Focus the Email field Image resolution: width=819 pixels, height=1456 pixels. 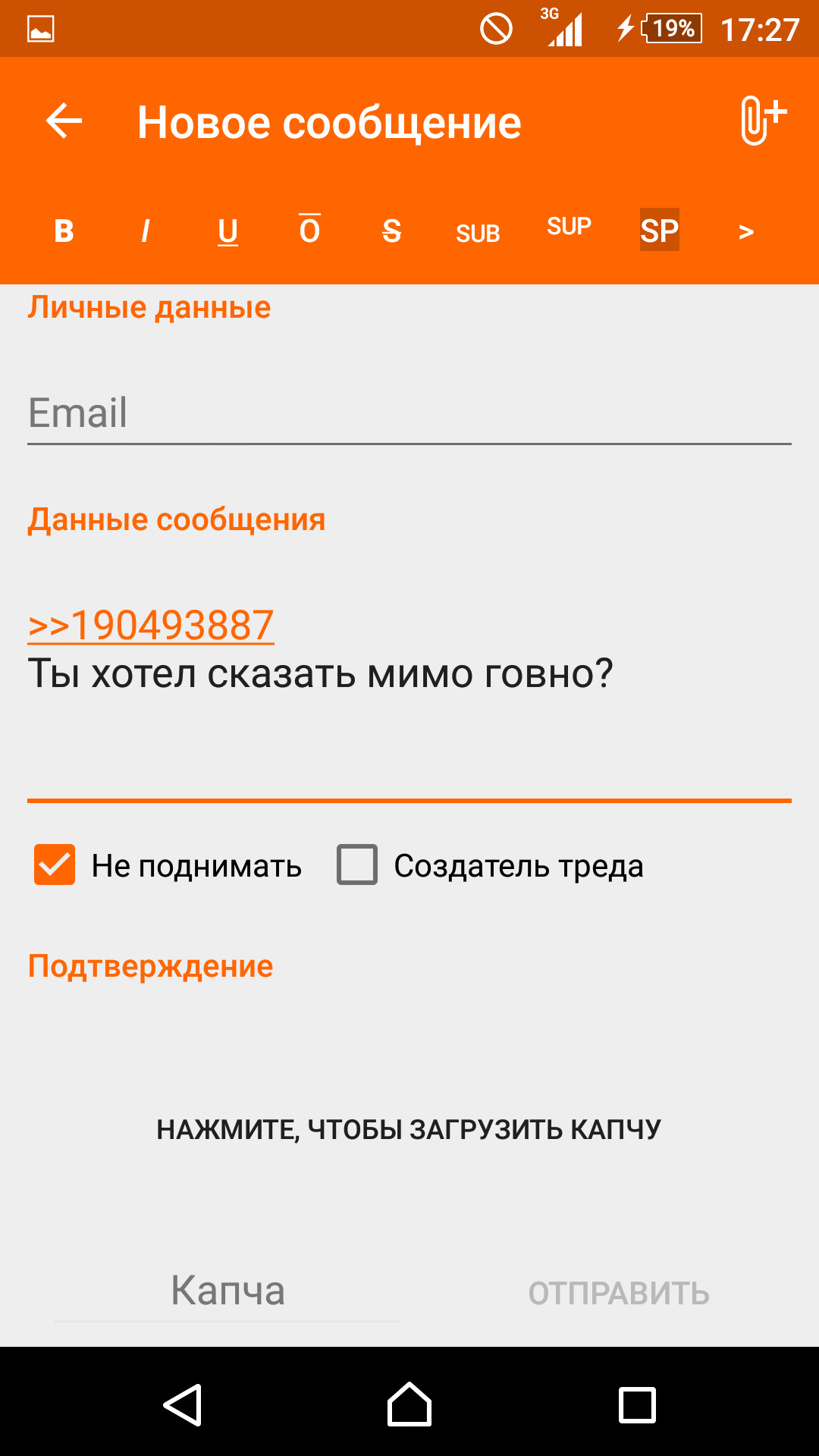(x=409, y=414)
